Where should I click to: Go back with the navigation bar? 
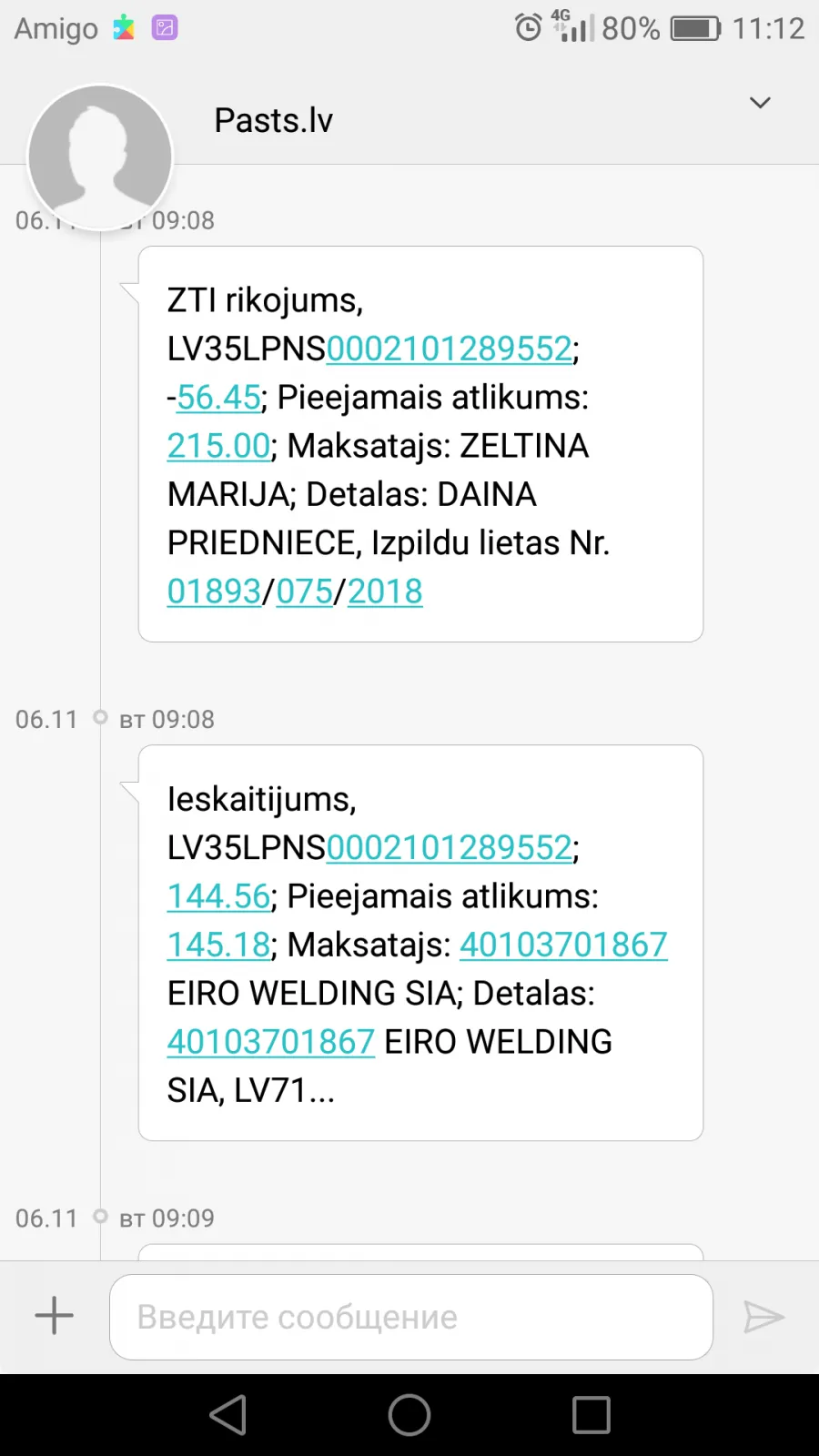[x=228, y=1415]
